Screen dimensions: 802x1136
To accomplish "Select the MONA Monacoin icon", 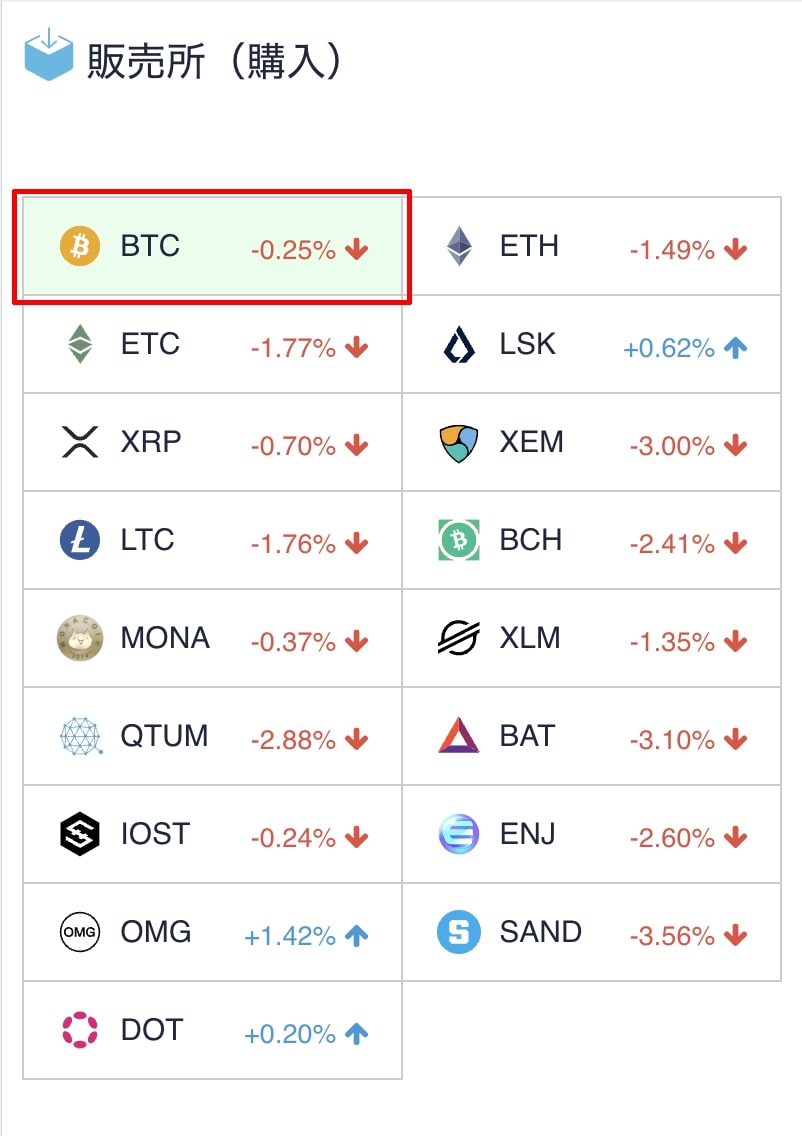I will (x=78, y=637).
